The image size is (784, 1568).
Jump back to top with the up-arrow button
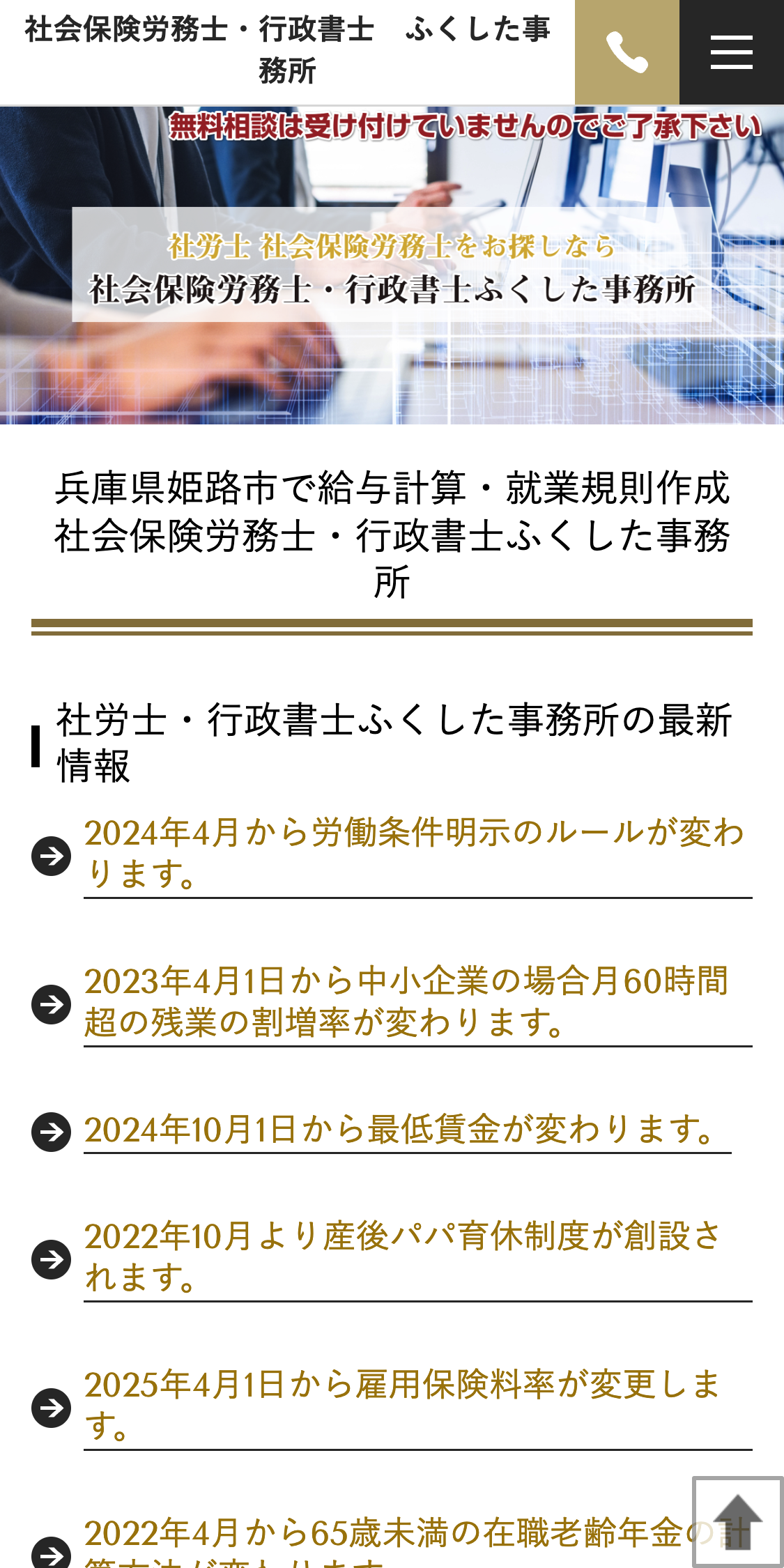(x=737, y=1521)
